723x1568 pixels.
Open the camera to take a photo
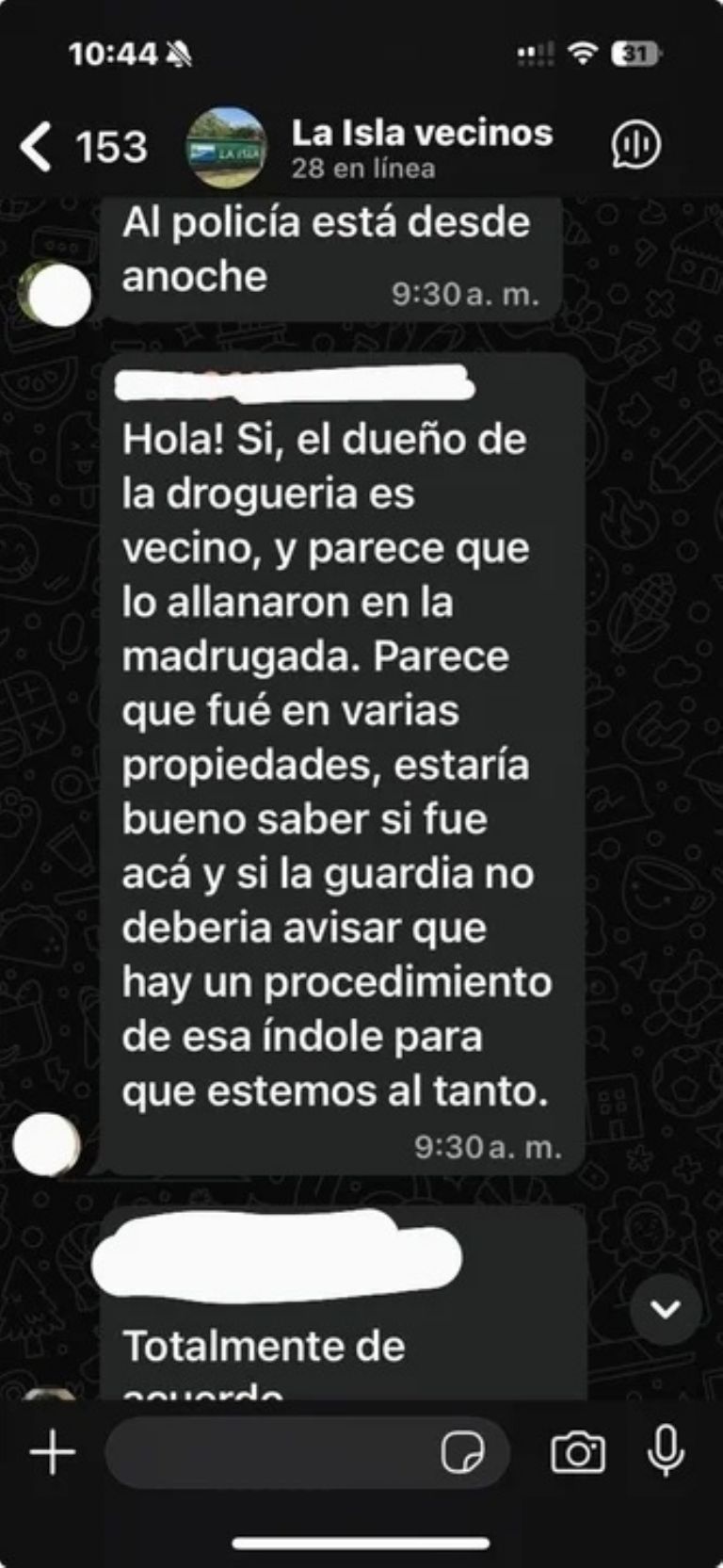tap(577, 1453)
